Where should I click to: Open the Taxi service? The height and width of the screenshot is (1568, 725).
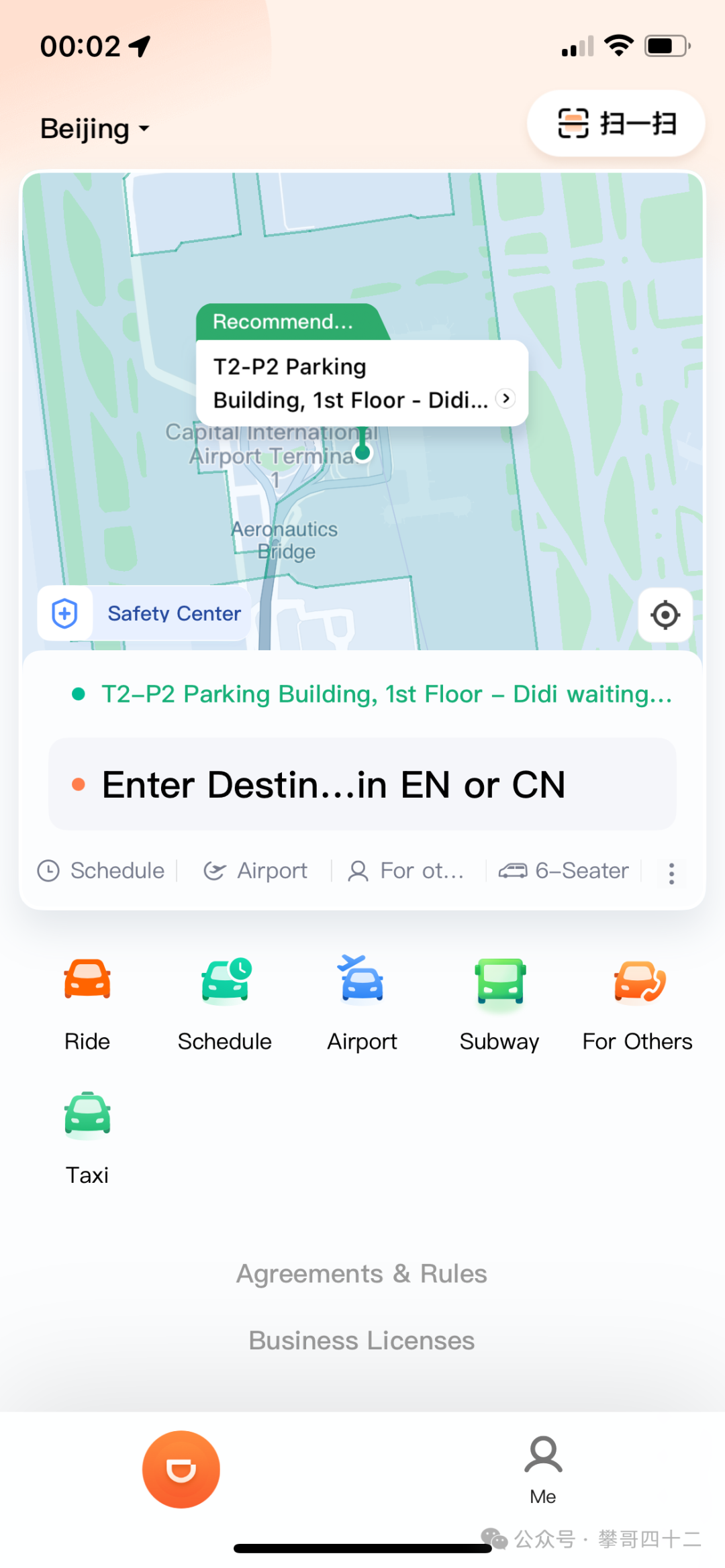tap(87, 1137)
